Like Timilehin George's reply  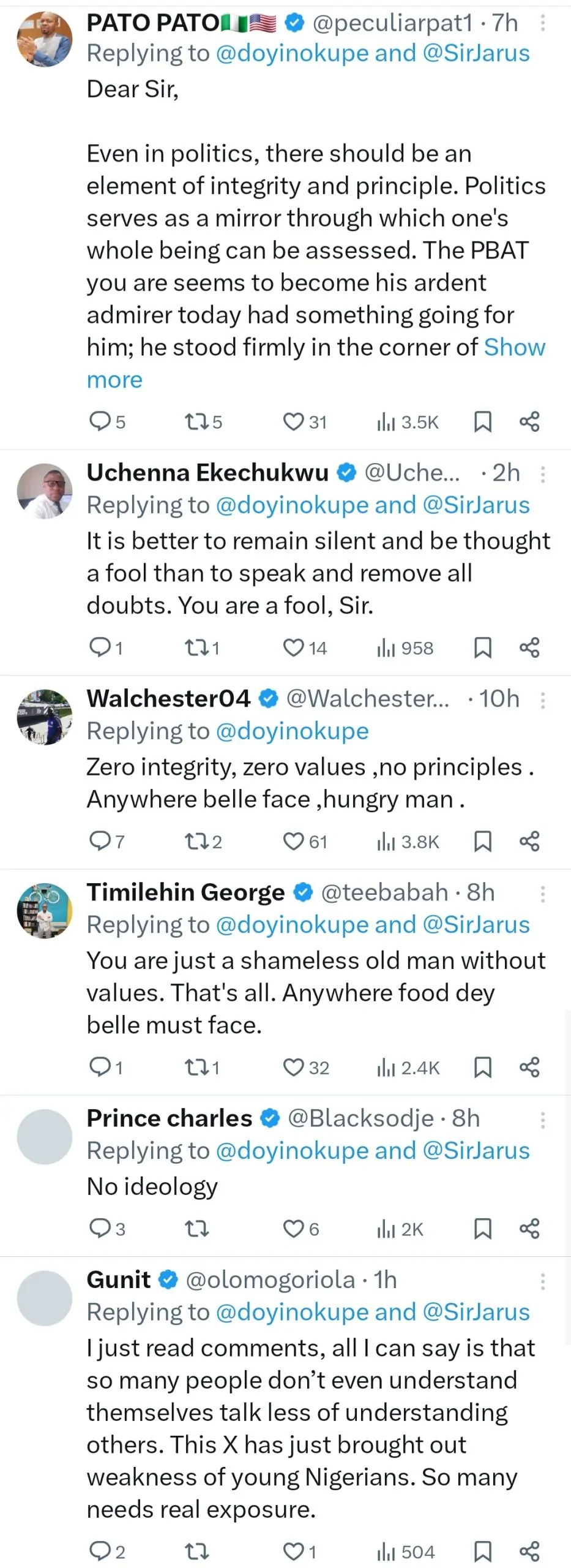pyautogui.click(x=293, y=1067)
